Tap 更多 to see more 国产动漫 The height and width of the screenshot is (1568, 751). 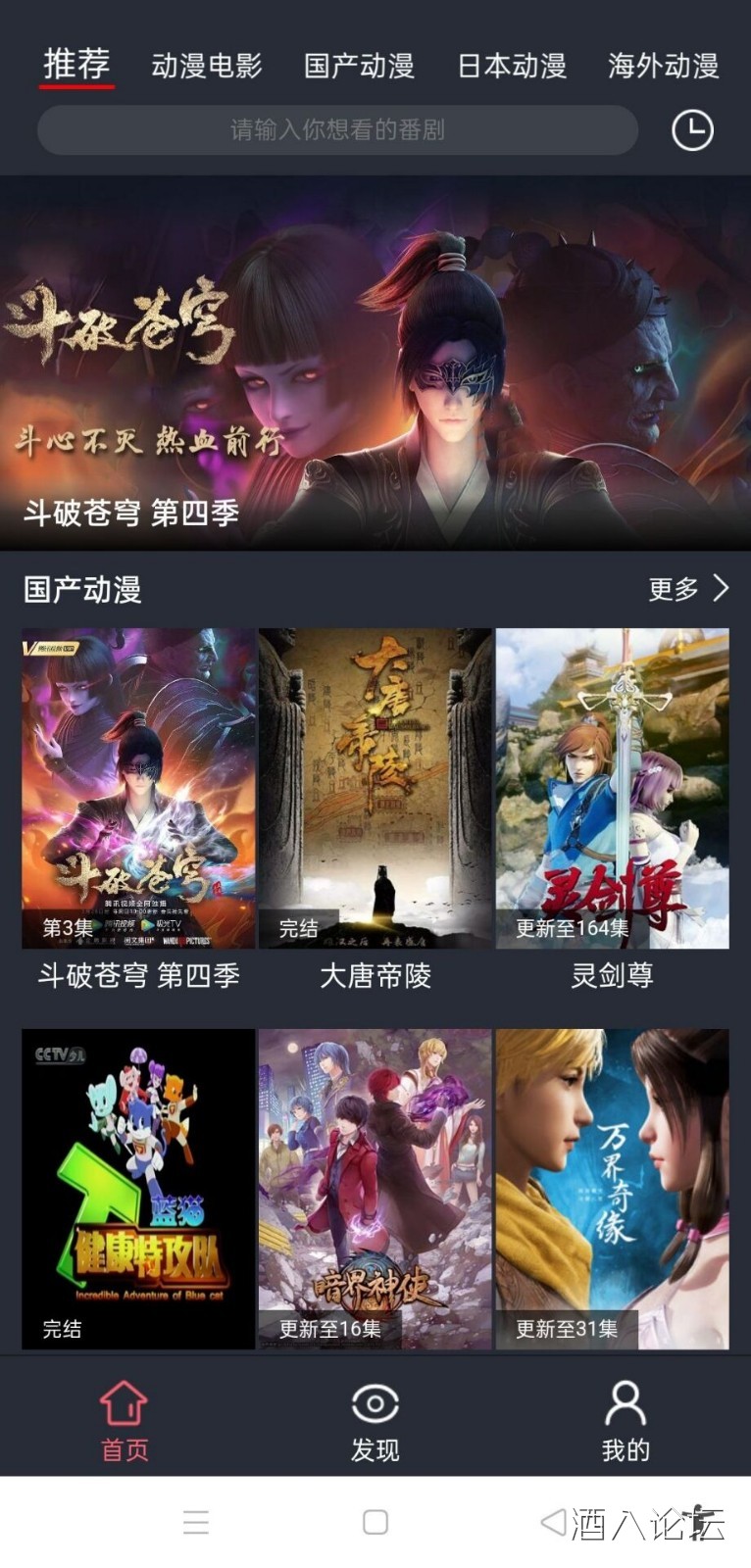[x=688, y=589]
